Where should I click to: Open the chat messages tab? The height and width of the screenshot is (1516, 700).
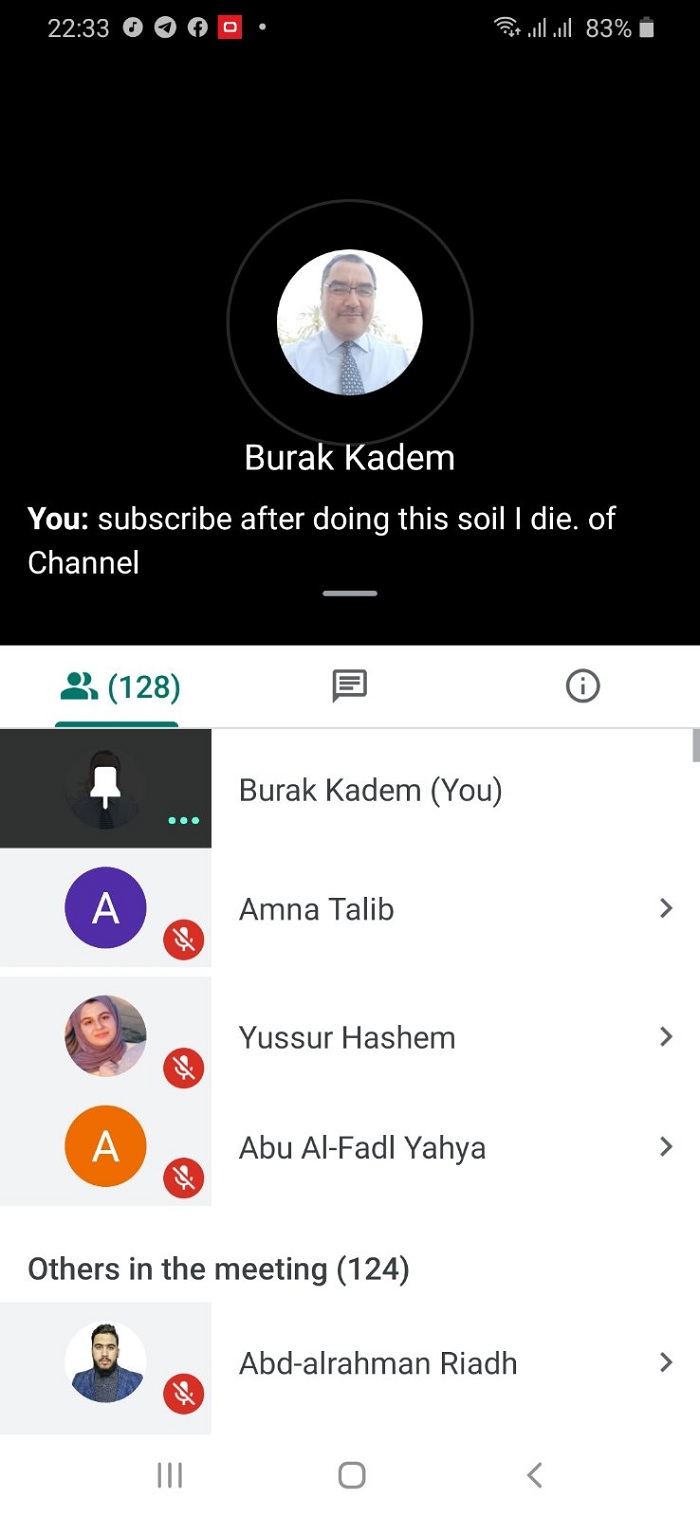349,686
